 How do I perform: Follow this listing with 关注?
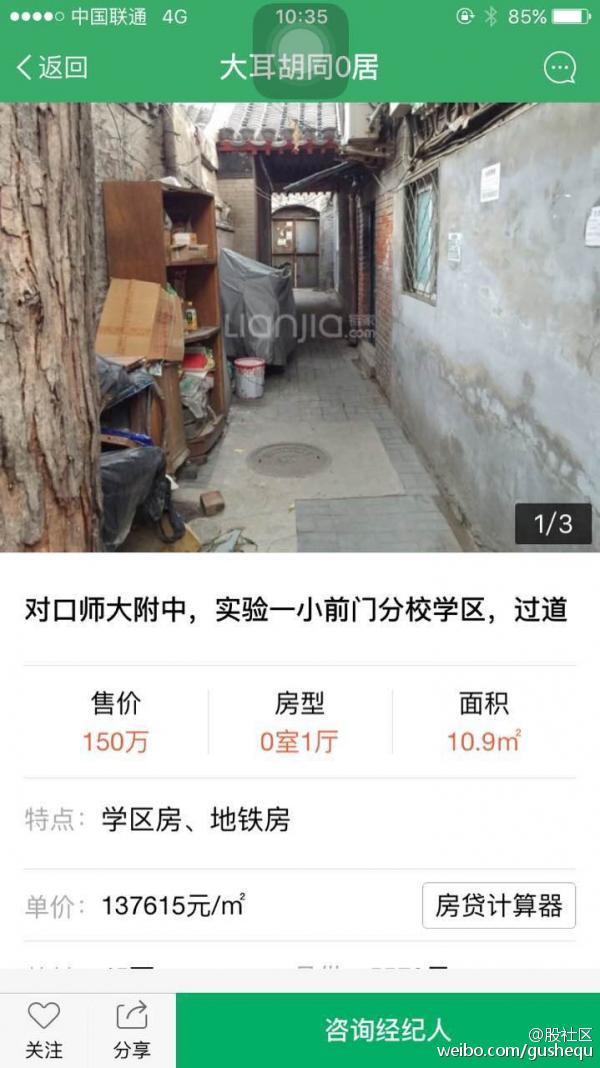44,1030
